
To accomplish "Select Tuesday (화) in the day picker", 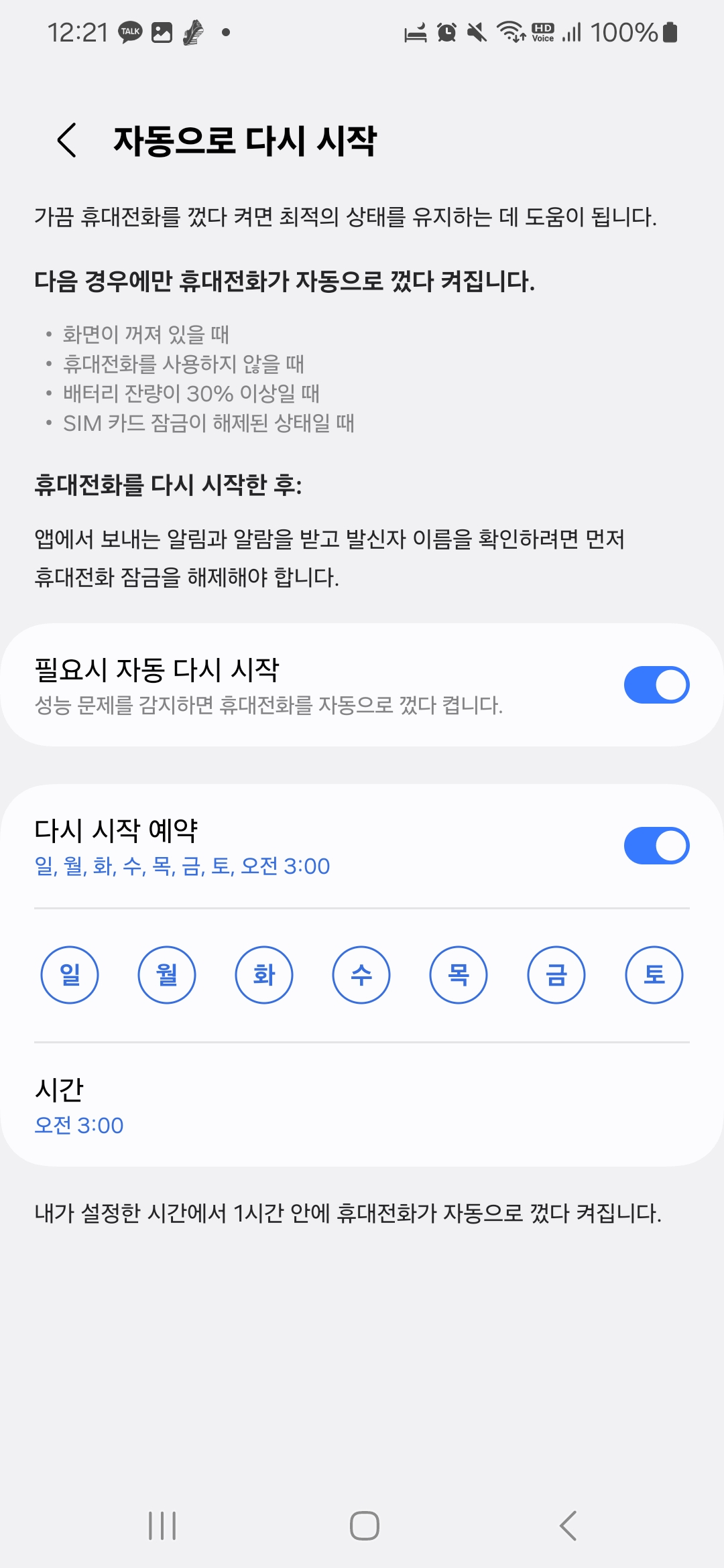I will [x=264, y=975].
